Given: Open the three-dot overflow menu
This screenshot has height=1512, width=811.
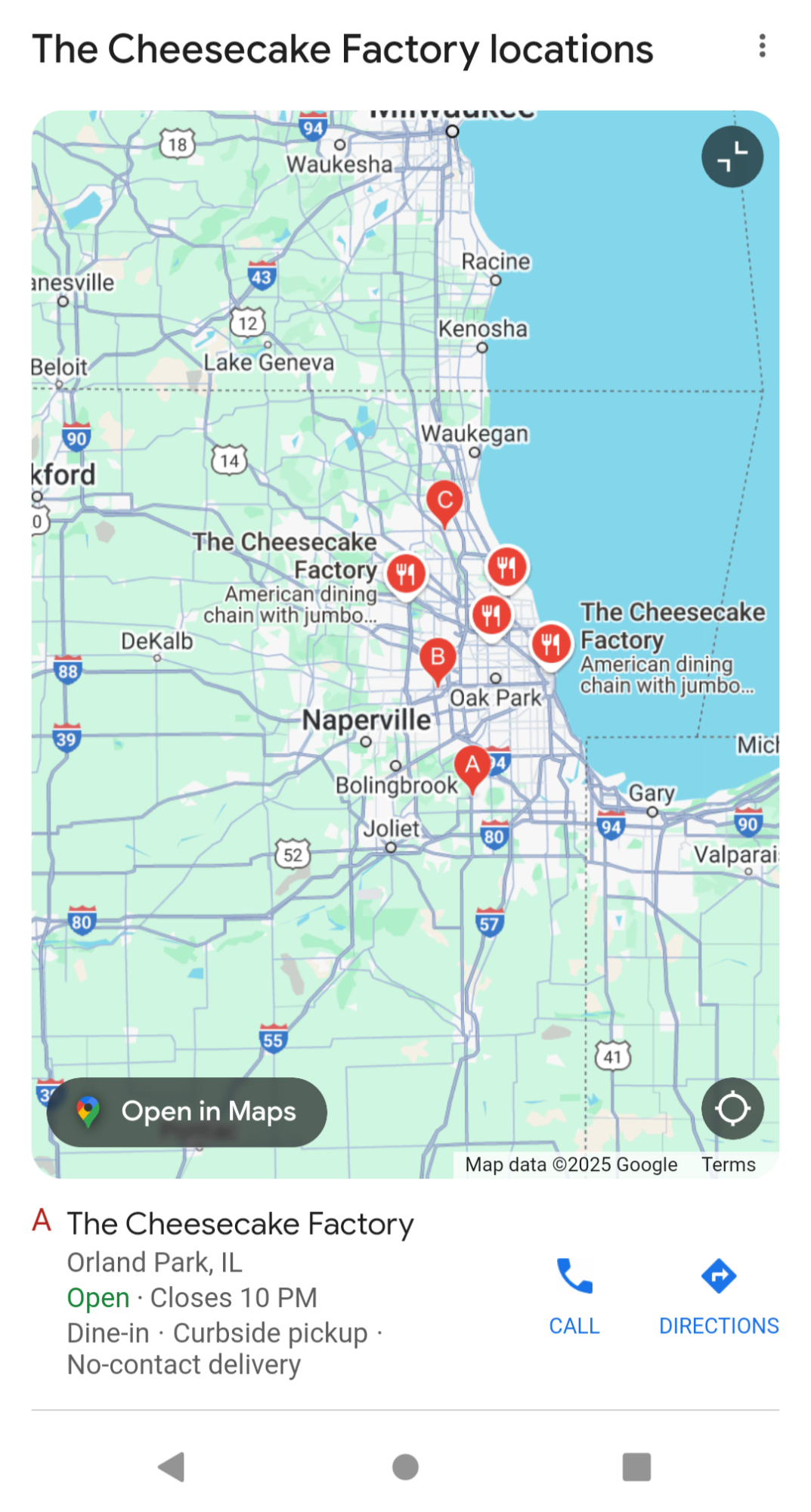Looking at the screenshot, I should (762, 46).
